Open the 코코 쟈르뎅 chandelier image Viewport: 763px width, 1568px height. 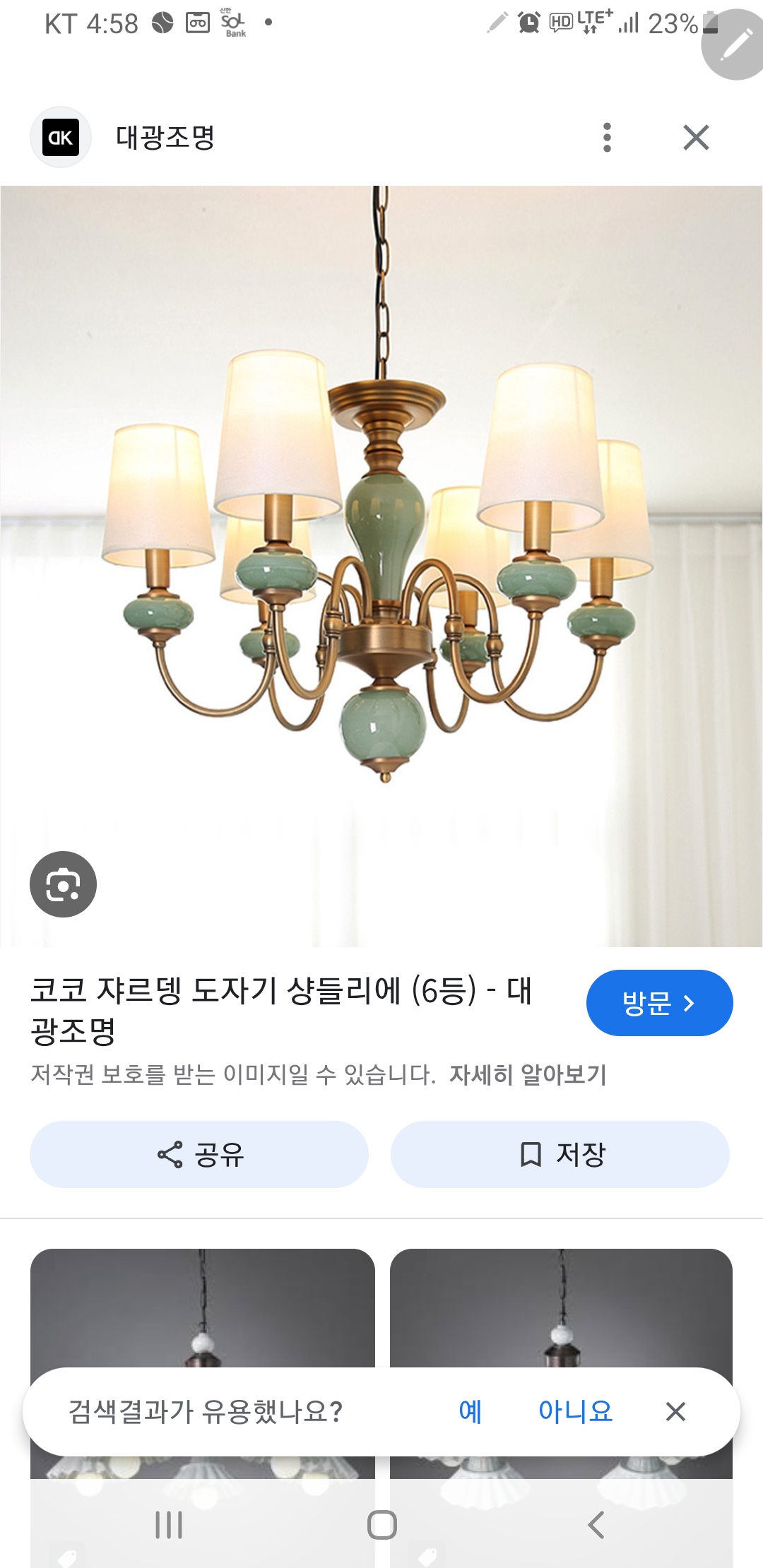point(381,565)
